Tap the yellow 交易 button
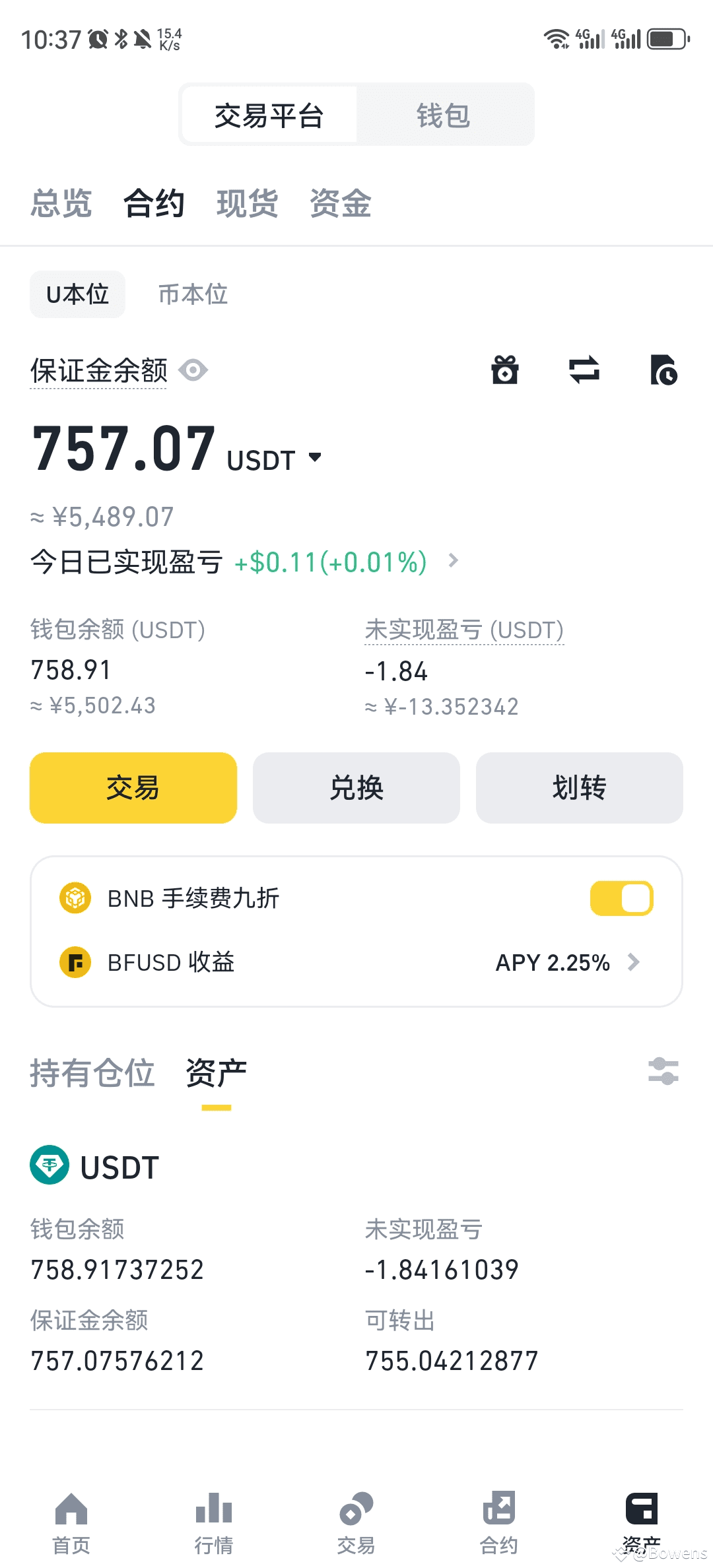This screenshot has width=713, height=1568. [133, 788]
